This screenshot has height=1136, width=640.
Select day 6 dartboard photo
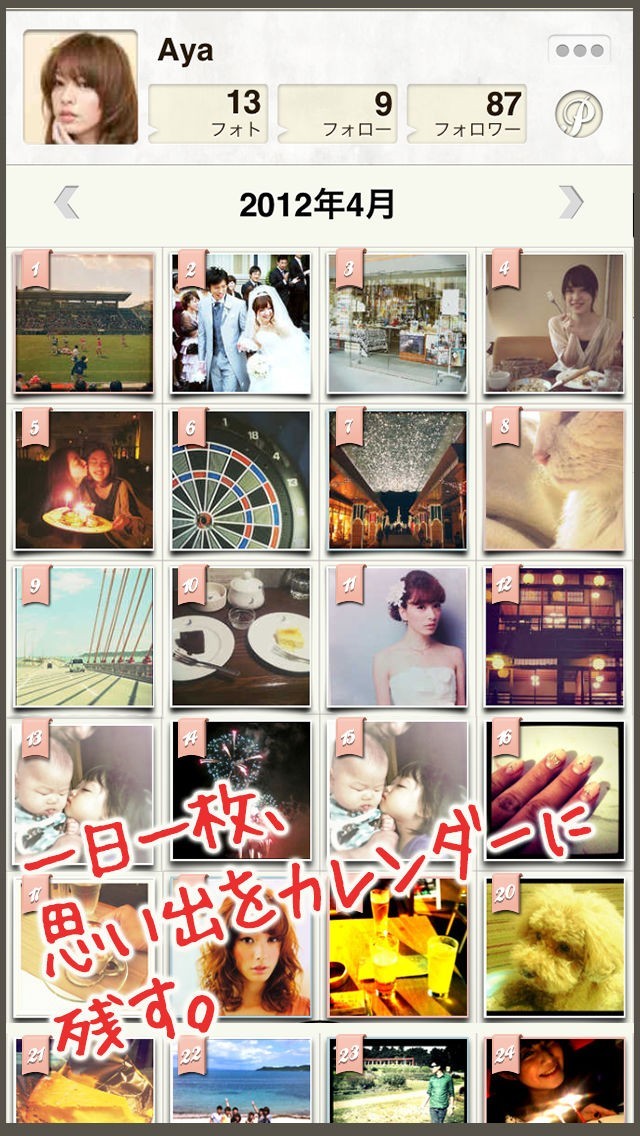pos(241,479)
